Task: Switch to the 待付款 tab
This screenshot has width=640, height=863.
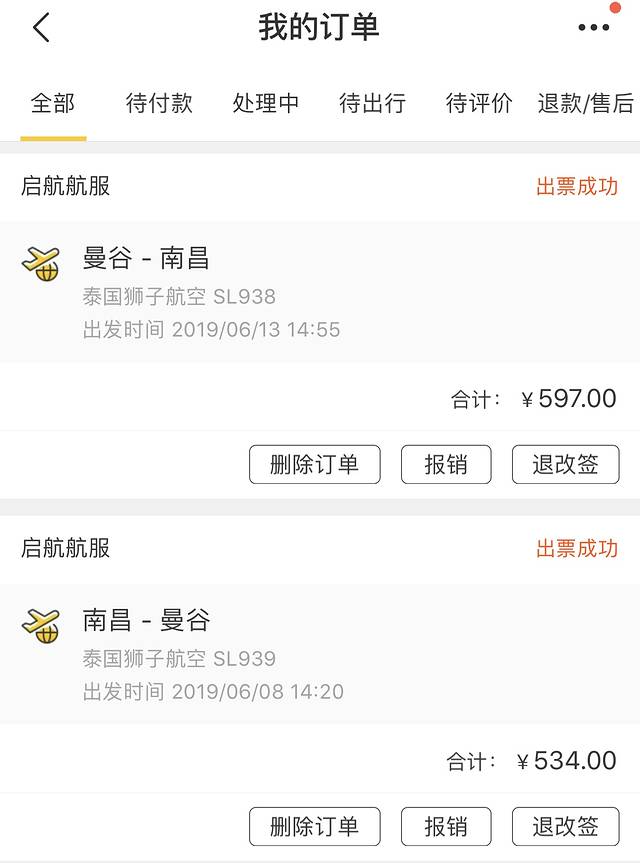Action: pos(159,103)
